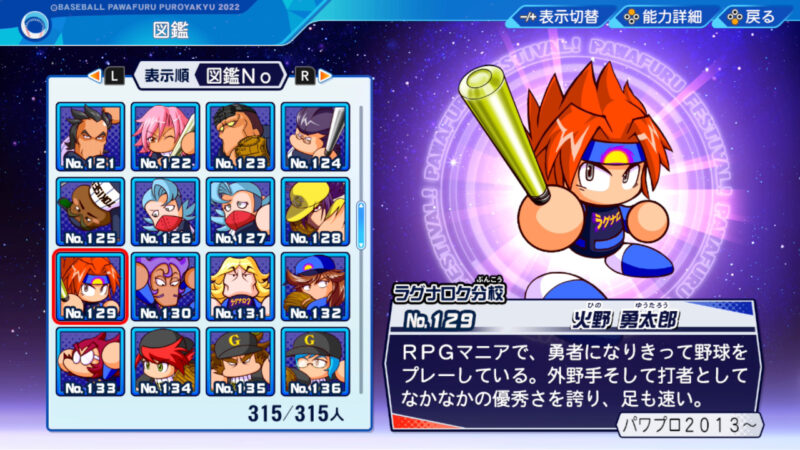This screenshot has height=450, width=800.
Task: Select character No.125
Action: 90,211
